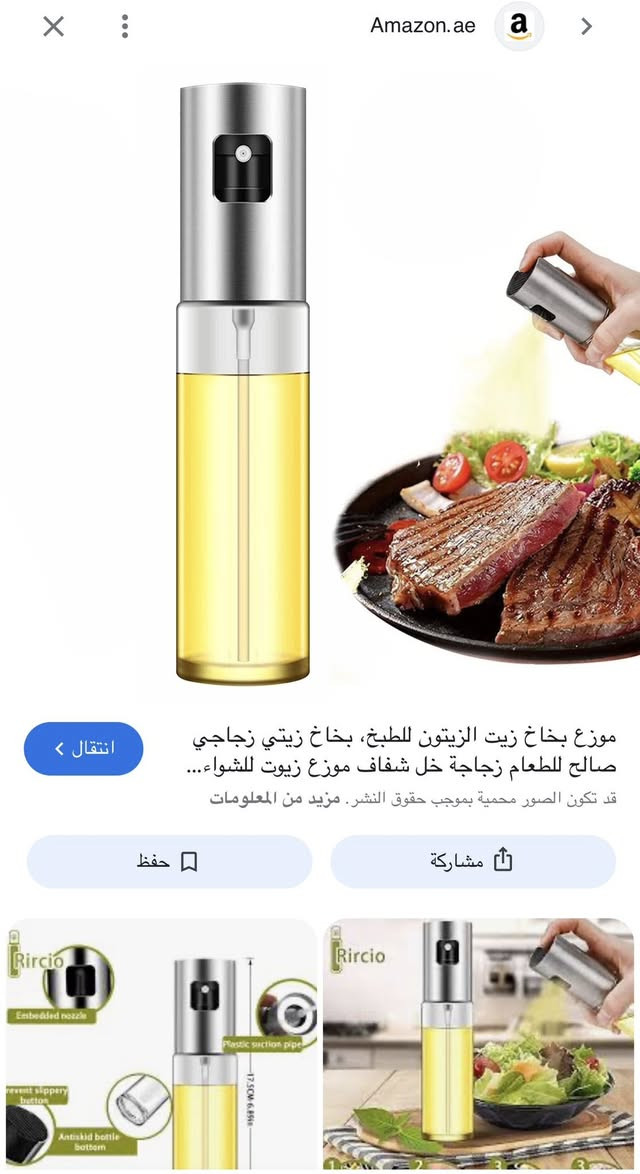Save the image with حفظ
Screen dimensions: 640x1174
[169, 862]
